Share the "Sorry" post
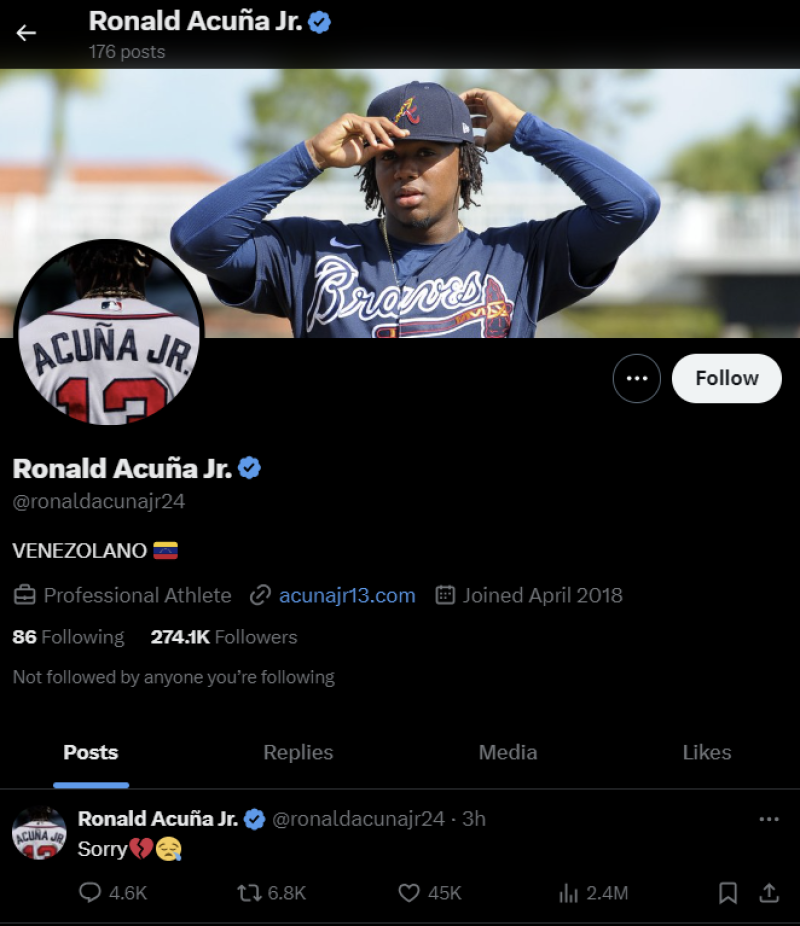Image resolution: width=800 pixels, height=926 pixels. coord(768,893)
